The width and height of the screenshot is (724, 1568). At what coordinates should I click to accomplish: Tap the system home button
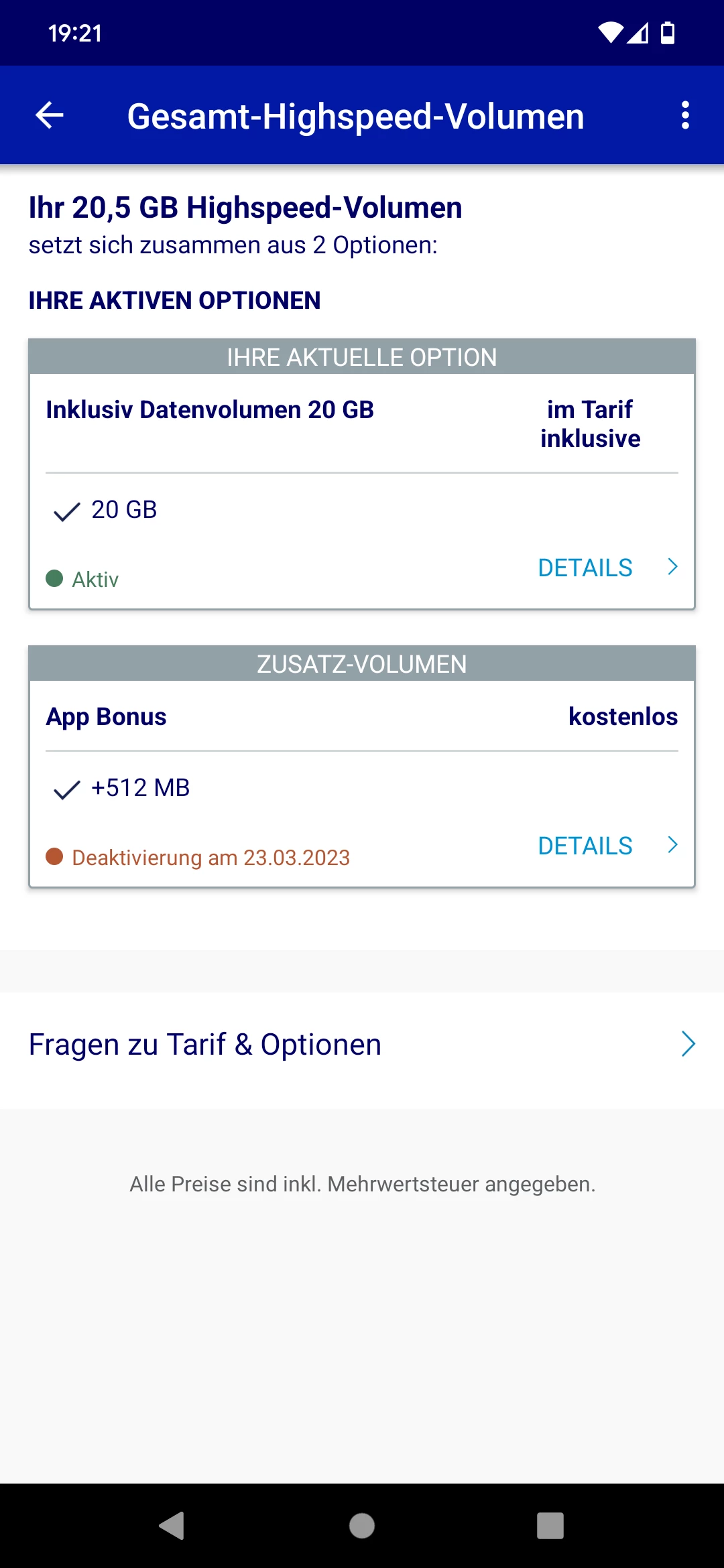(x=362, y=1526)
